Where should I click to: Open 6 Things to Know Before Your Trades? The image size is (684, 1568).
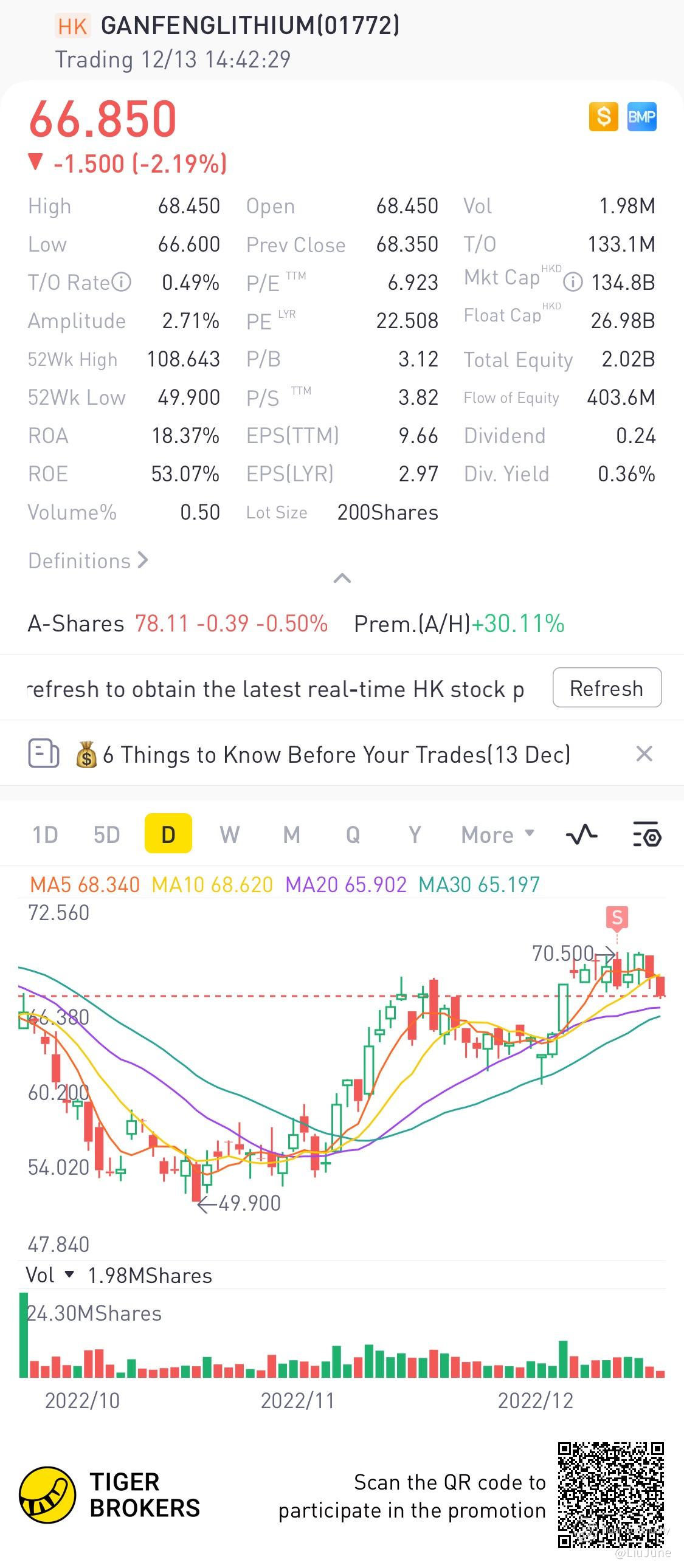point(335,755)
